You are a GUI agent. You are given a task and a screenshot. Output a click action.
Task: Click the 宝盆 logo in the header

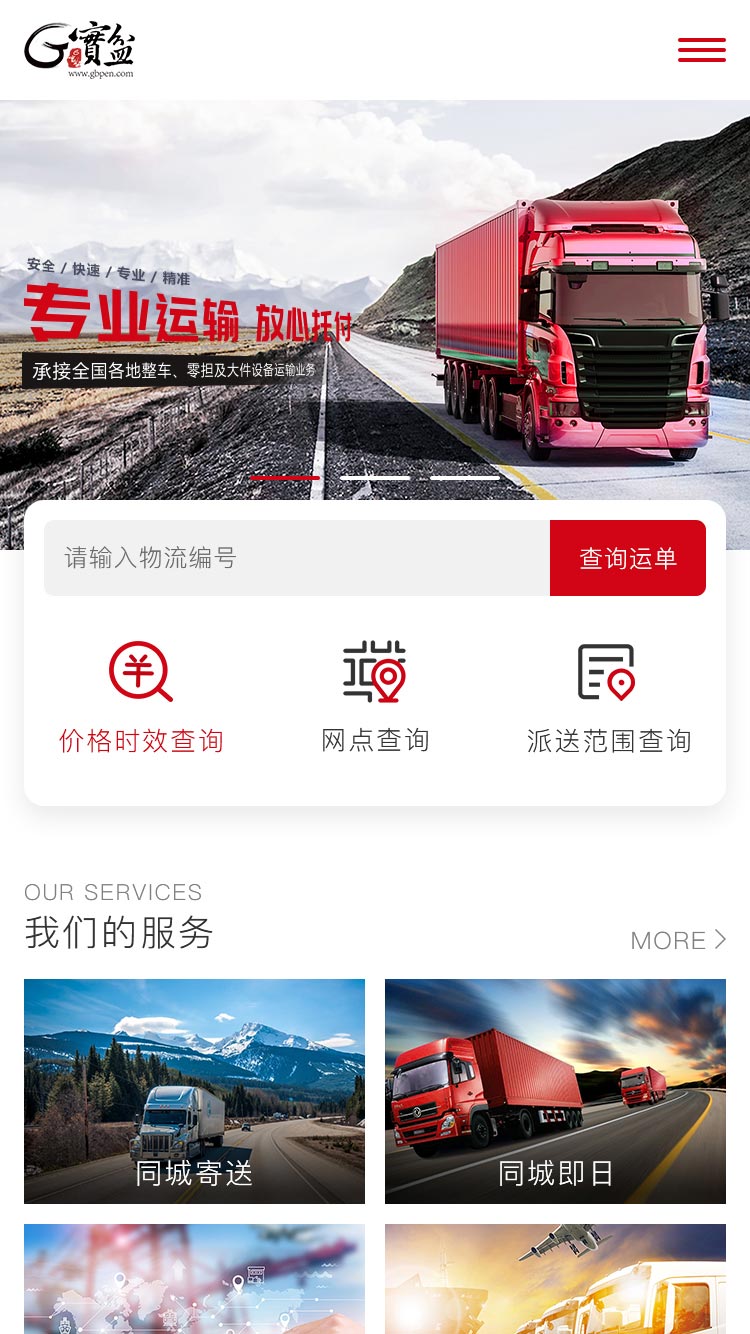point(80,47)
